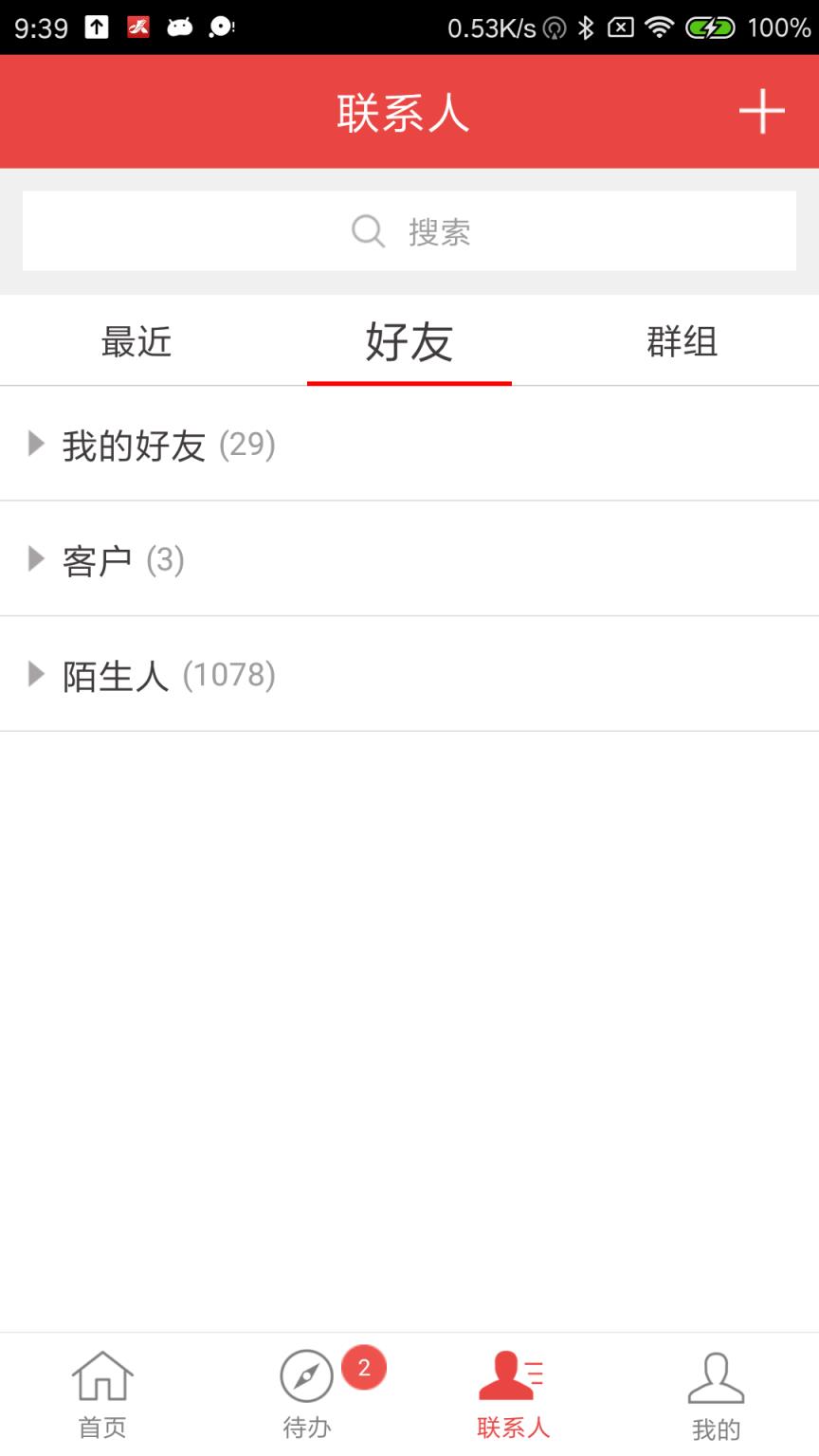Select the 好友 tab
The height and width of the screenshot is (1456, 819).
(x=409, y=341)
